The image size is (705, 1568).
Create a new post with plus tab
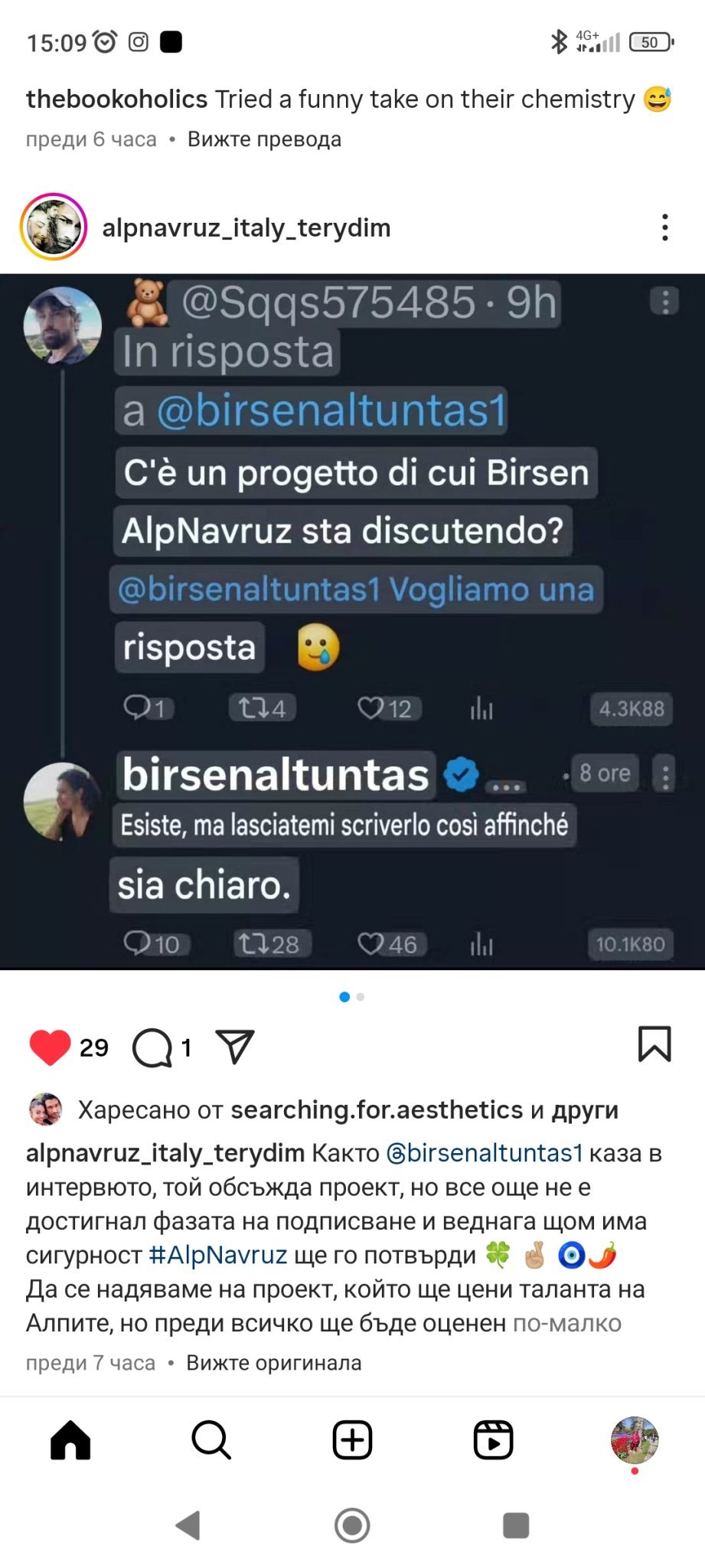click(x=352, y=1440)
